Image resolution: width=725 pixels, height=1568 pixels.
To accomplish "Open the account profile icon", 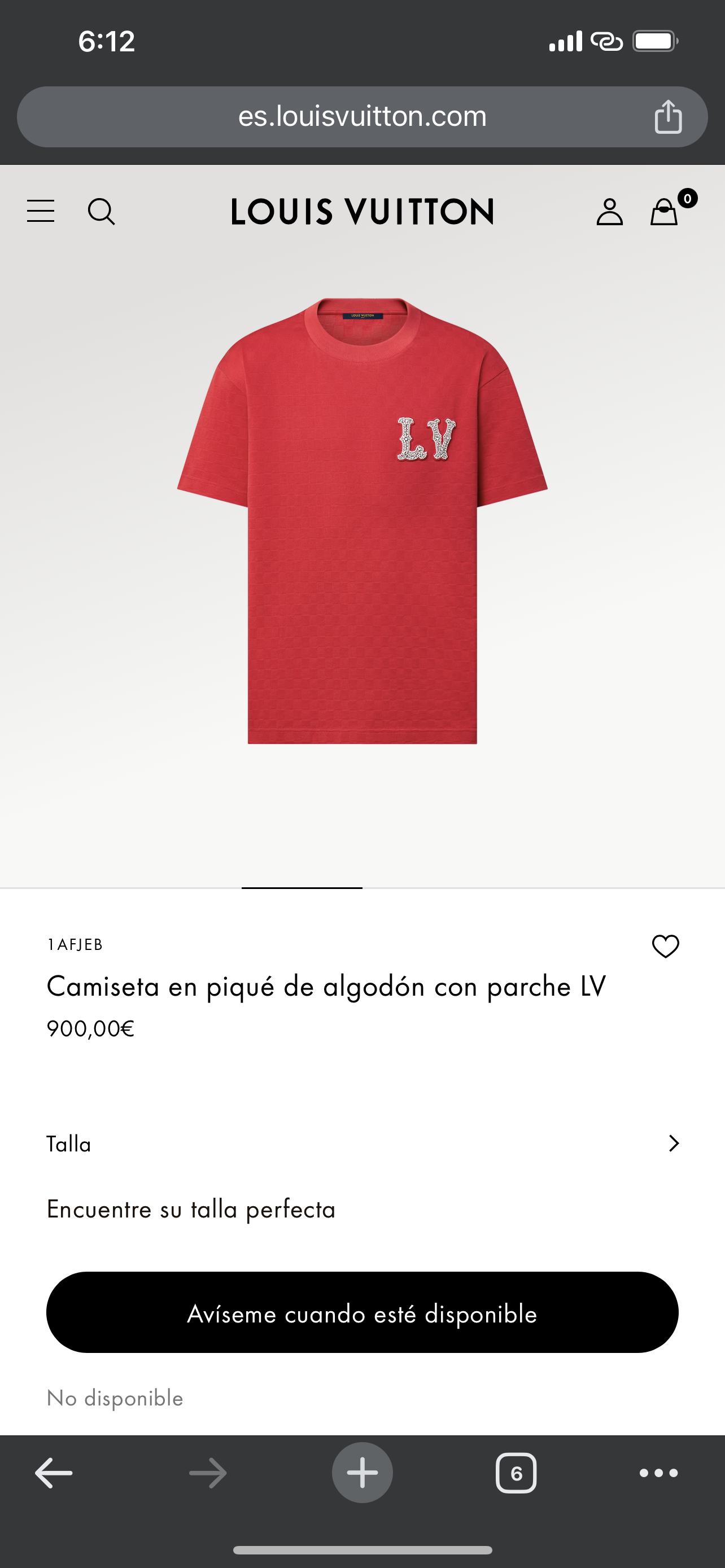I will [x=609, y=212].
